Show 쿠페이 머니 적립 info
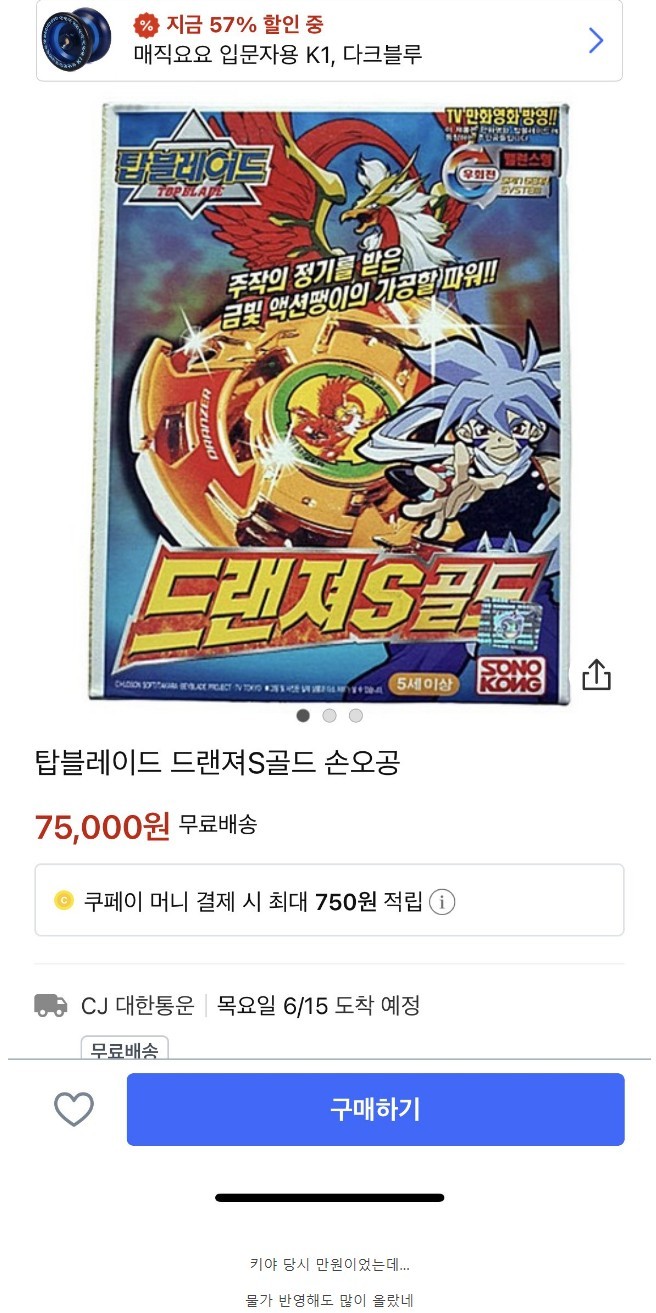This screenshot has height=1313, width=656. click(442, 901)
